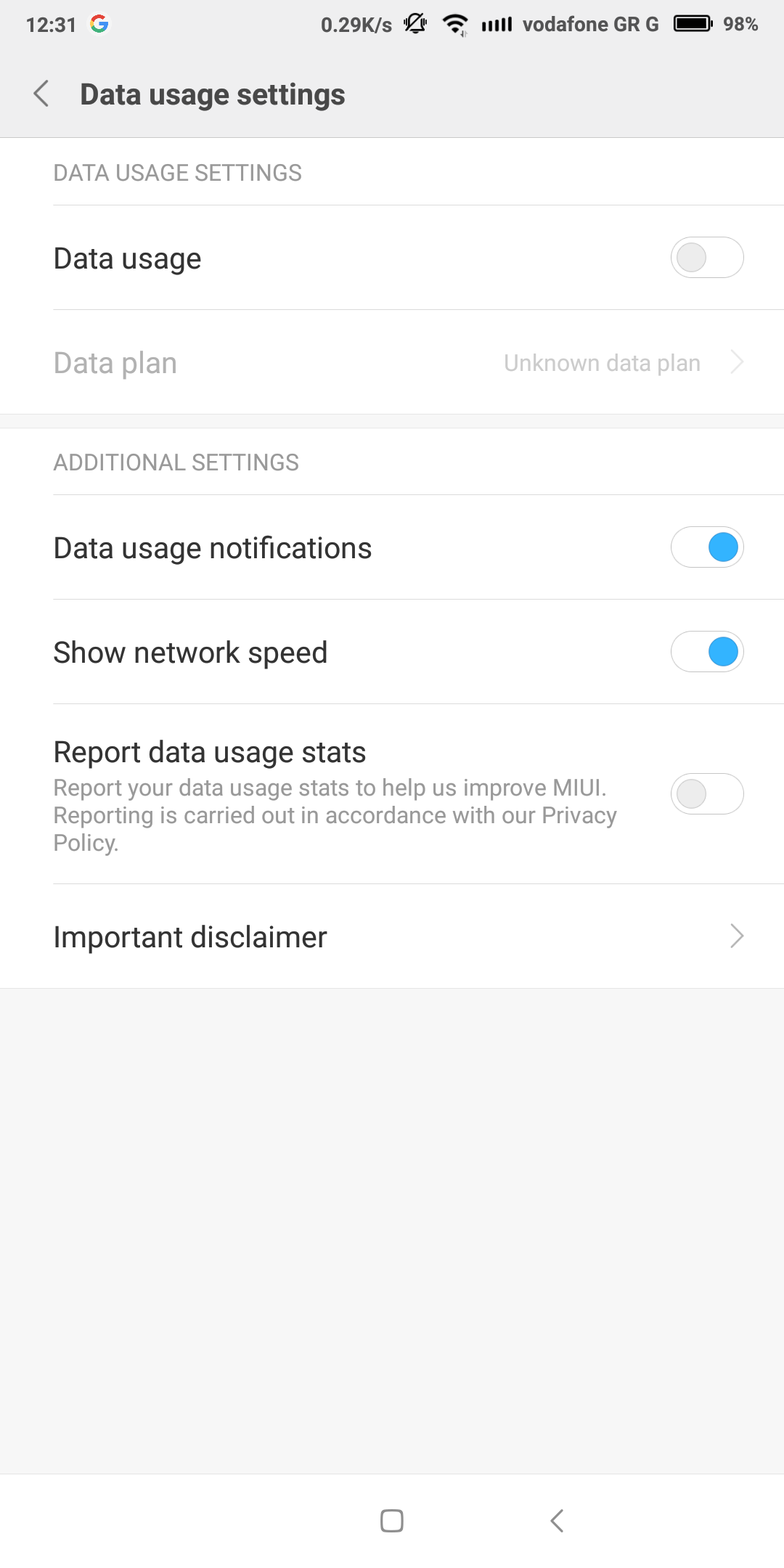784x1568 pixels.
Task: Turn off Show network speed
Action: coord(706,652)
